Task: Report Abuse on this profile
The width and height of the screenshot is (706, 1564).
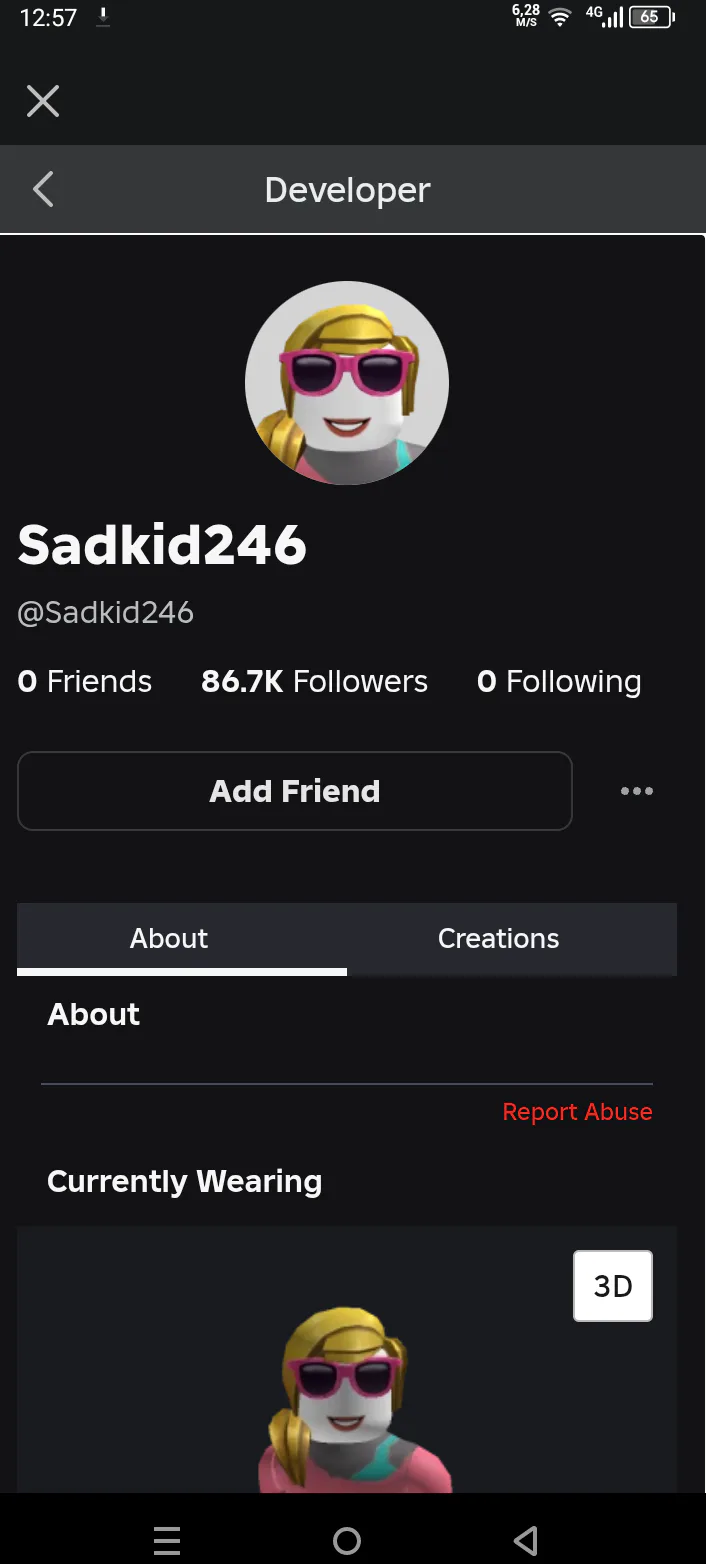Action: tap(577, 1112)
